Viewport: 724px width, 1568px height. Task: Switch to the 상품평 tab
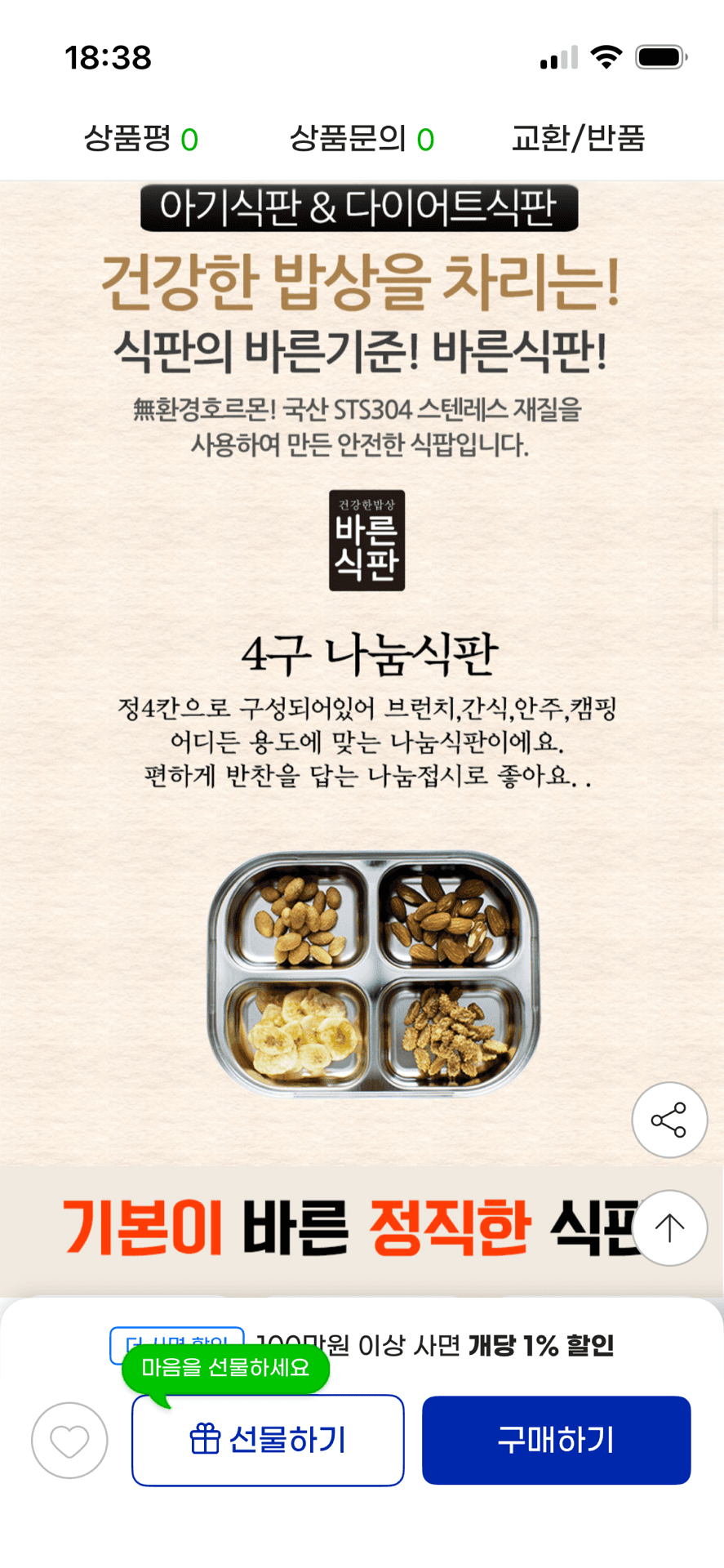pos(141,139)
